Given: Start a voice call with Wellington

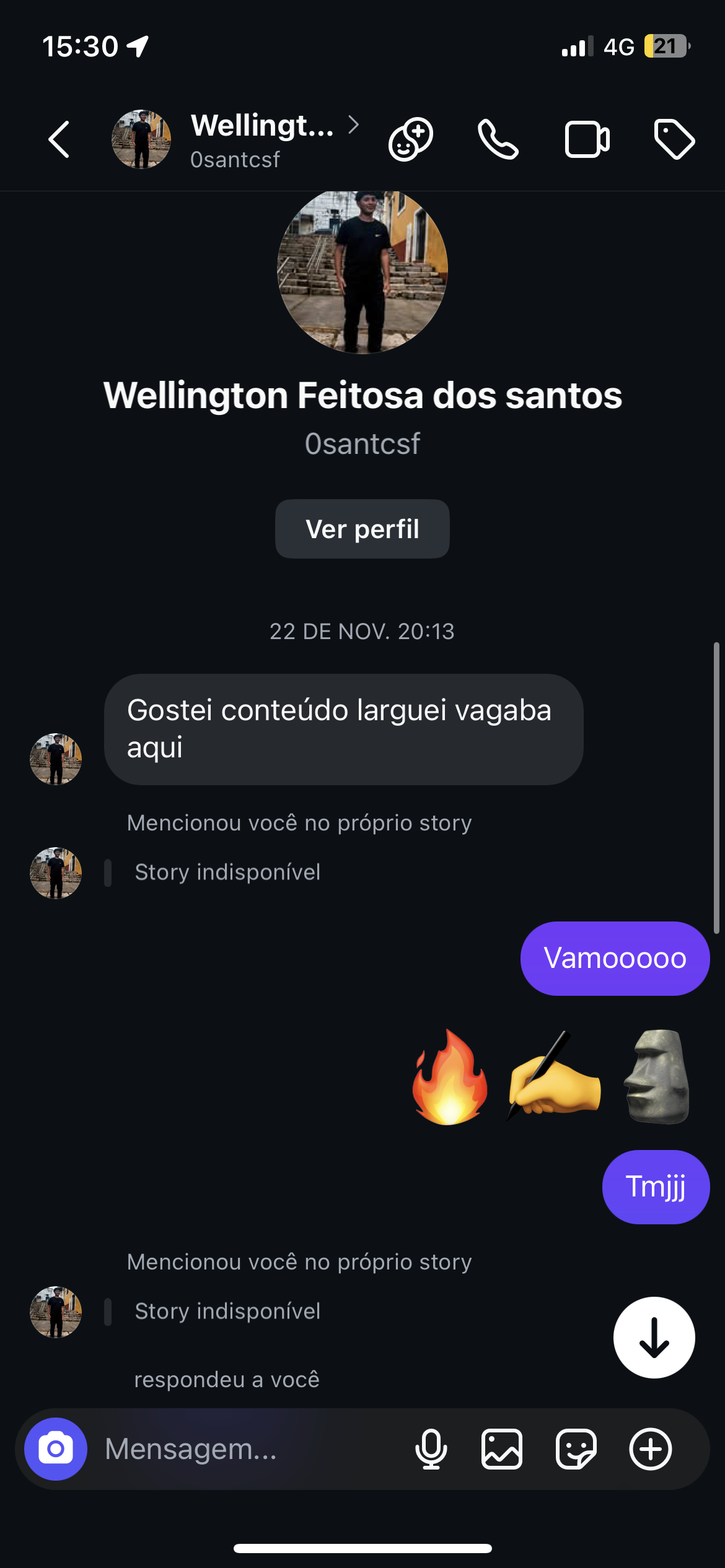Looking at the screenshot, I should [498, 139].
